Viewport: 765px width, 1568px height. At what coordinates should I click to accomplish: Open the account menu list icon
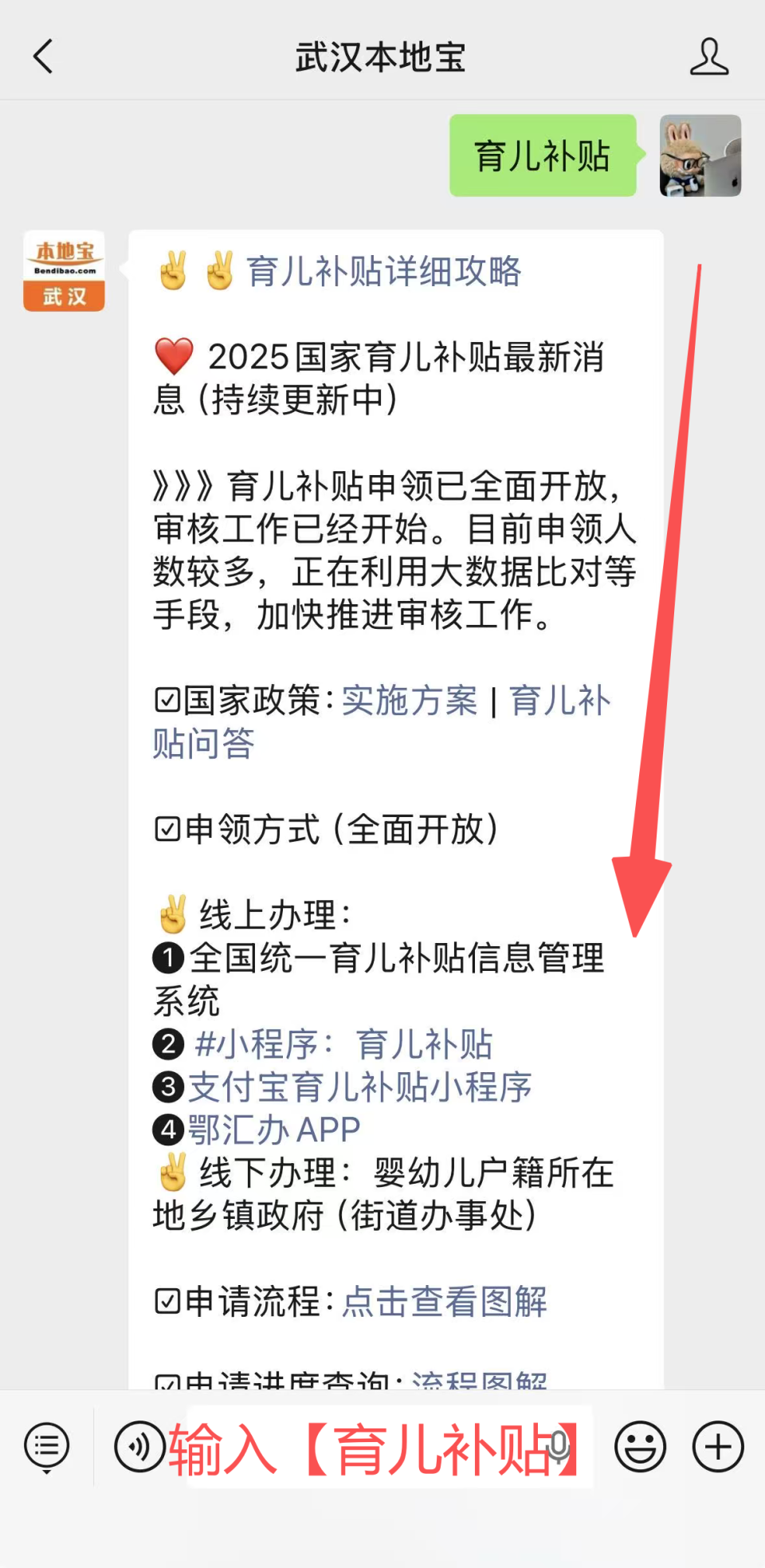pos(46,1446)
